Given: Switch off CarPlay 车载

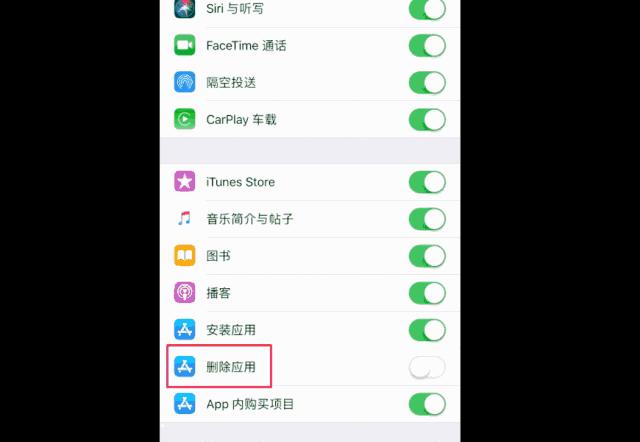Looking at the screenshot, I should [427, 119].
